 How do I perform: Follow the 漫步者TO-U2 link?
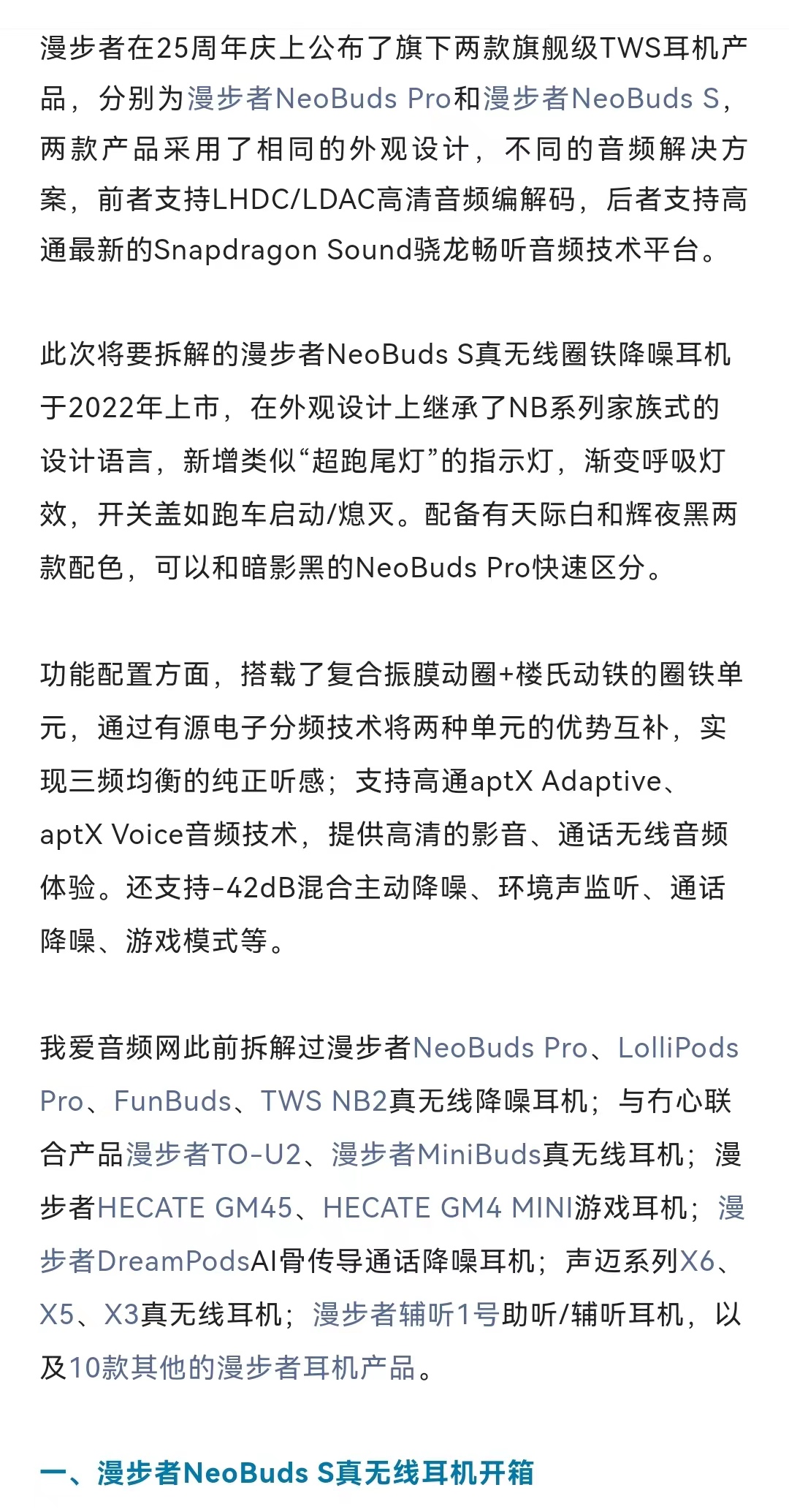point(213,1155)
